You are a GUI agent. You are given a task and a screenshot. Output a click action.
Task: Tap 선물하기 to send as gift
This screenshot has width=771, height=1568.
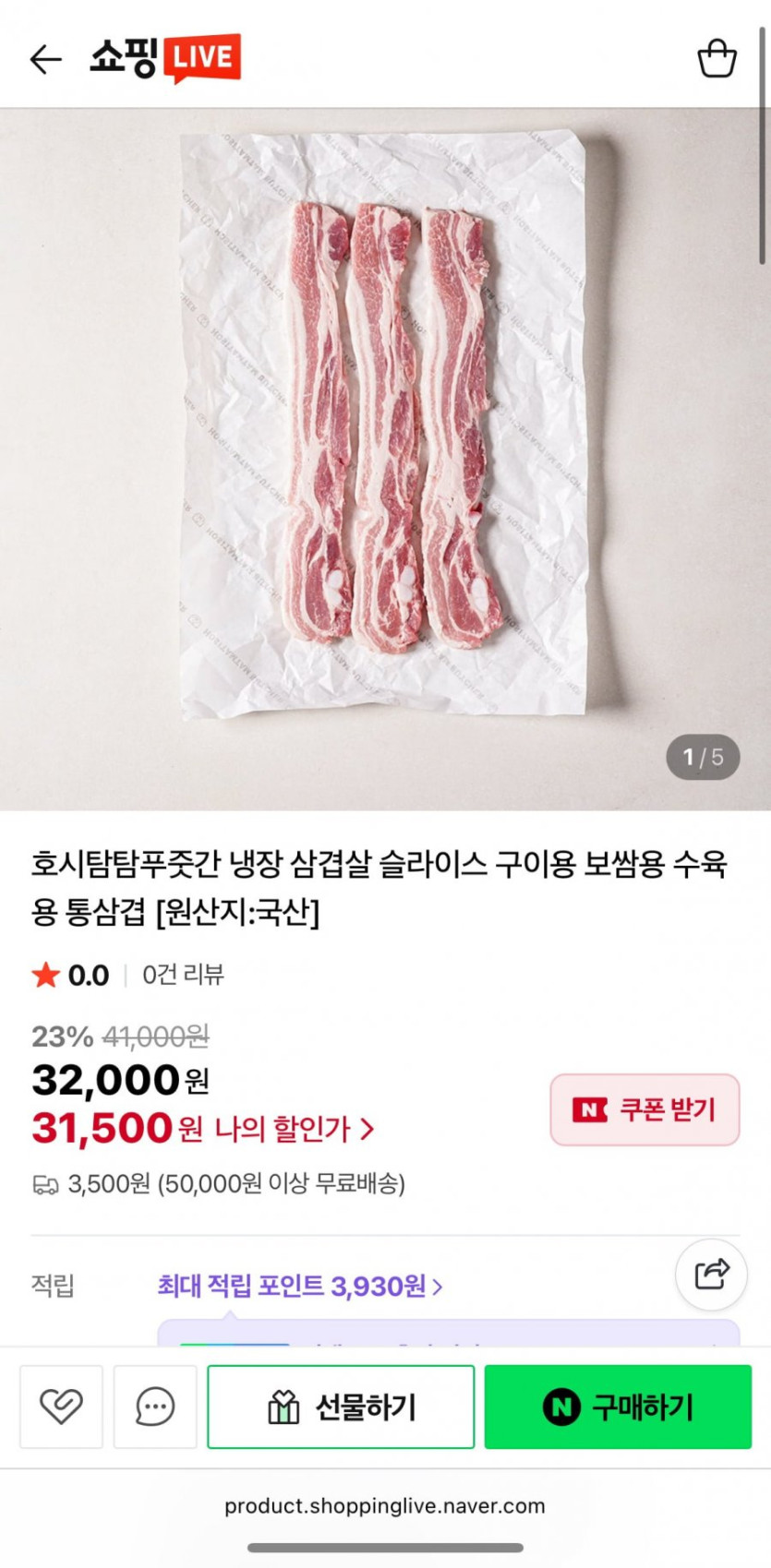click(x=341, y=1406)
